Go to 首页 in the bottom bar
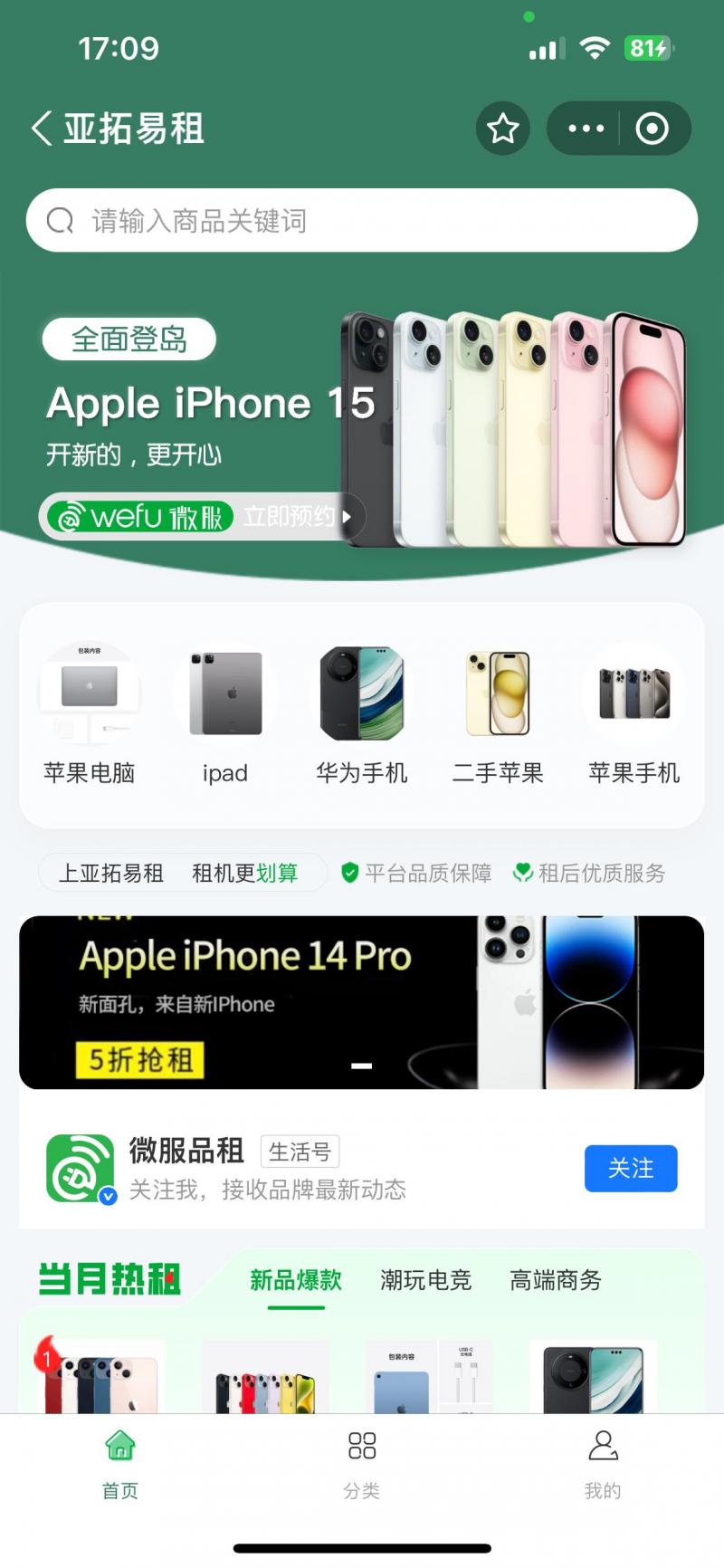Image resolution: width=724 pixels, height=1568 pixels. [120, 1462]
